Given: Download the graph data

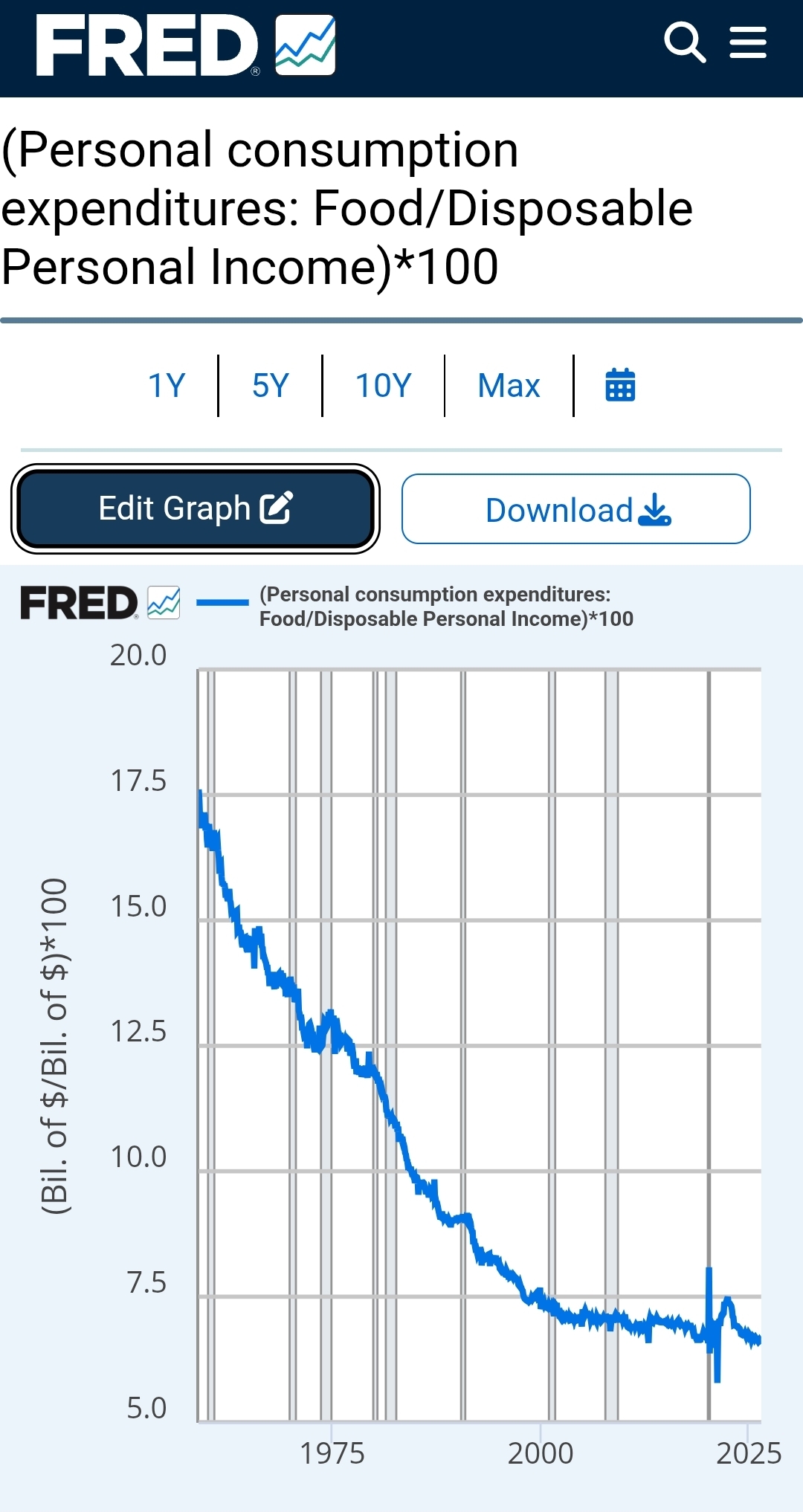Looking at the screenshot, I should click(x=576, y=509).
